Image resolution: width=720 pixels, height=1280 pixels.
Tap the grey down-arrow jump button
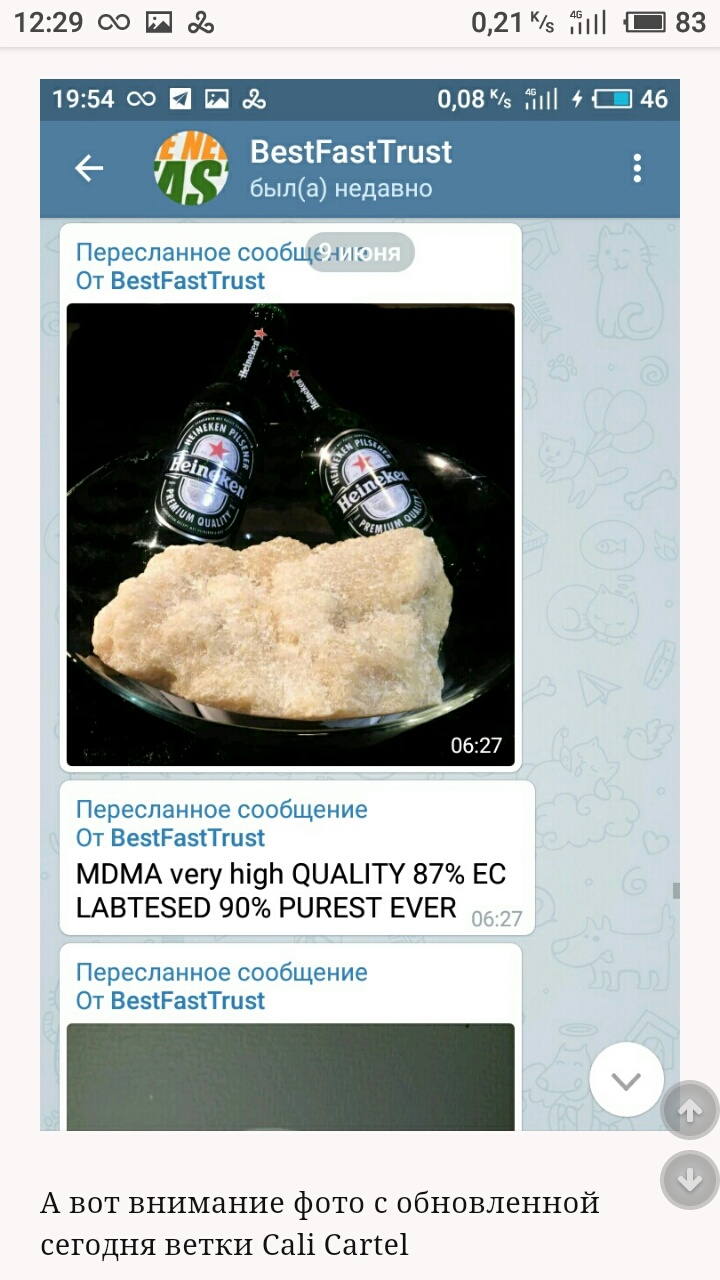tap(690, 1180)
